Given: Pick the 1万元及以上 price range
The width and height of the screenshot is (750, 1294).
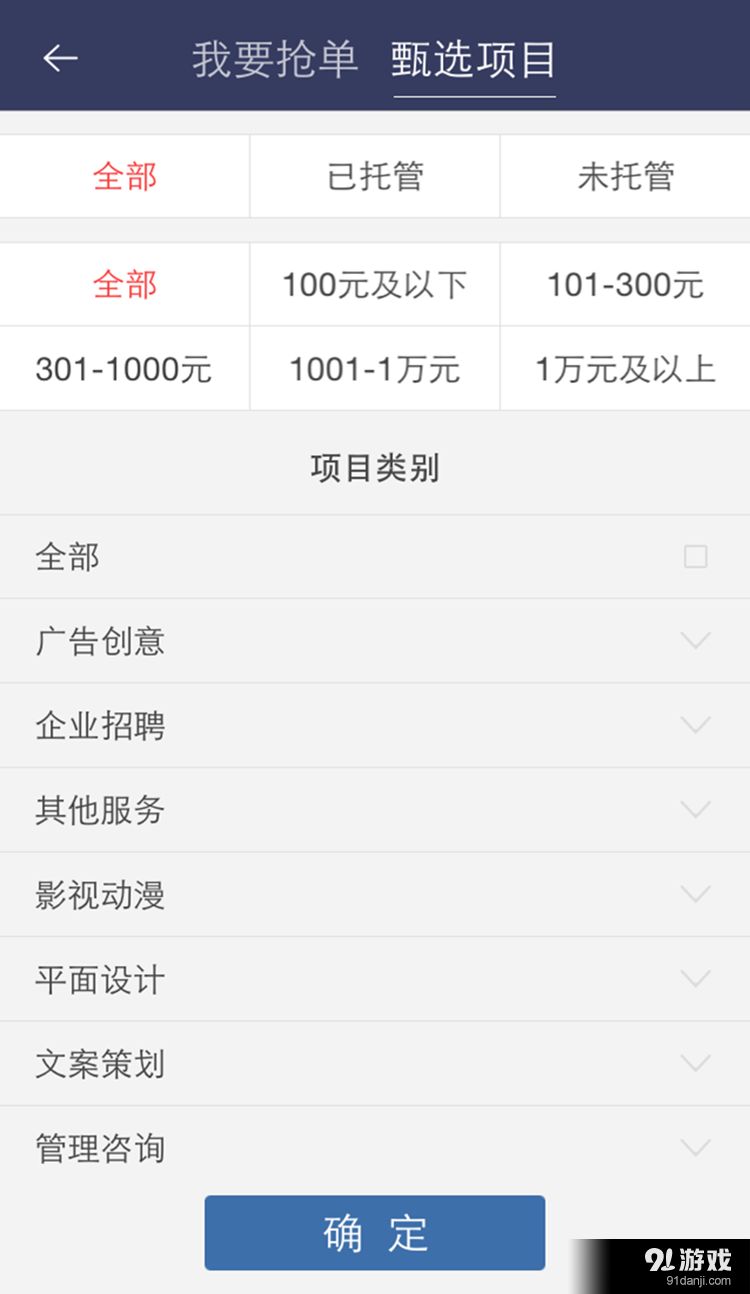Looking at the screenshot, I should tap(624, 368).
